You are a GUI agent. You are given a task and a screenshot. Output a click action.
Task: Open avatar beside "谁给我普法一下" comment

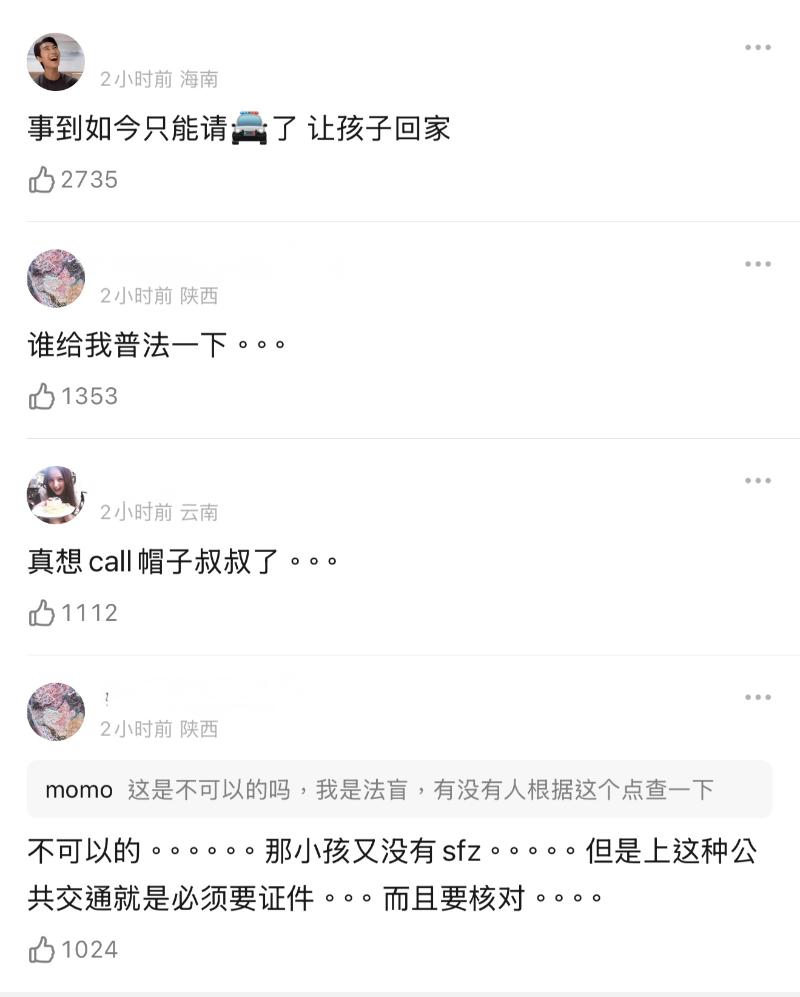point(56,278)
